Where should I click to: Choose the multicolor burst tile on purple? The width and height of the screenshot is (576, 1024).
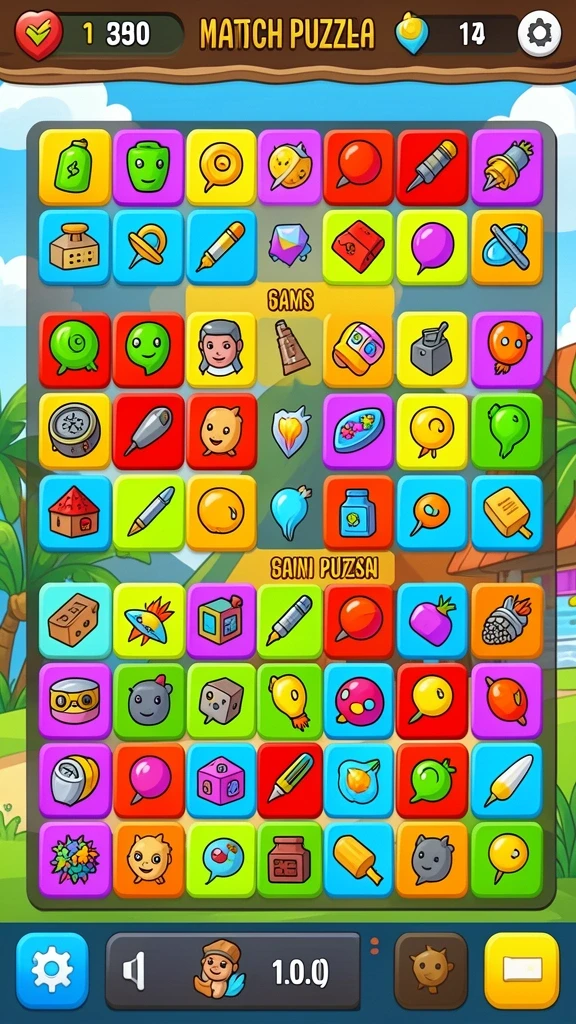(74, 859)
